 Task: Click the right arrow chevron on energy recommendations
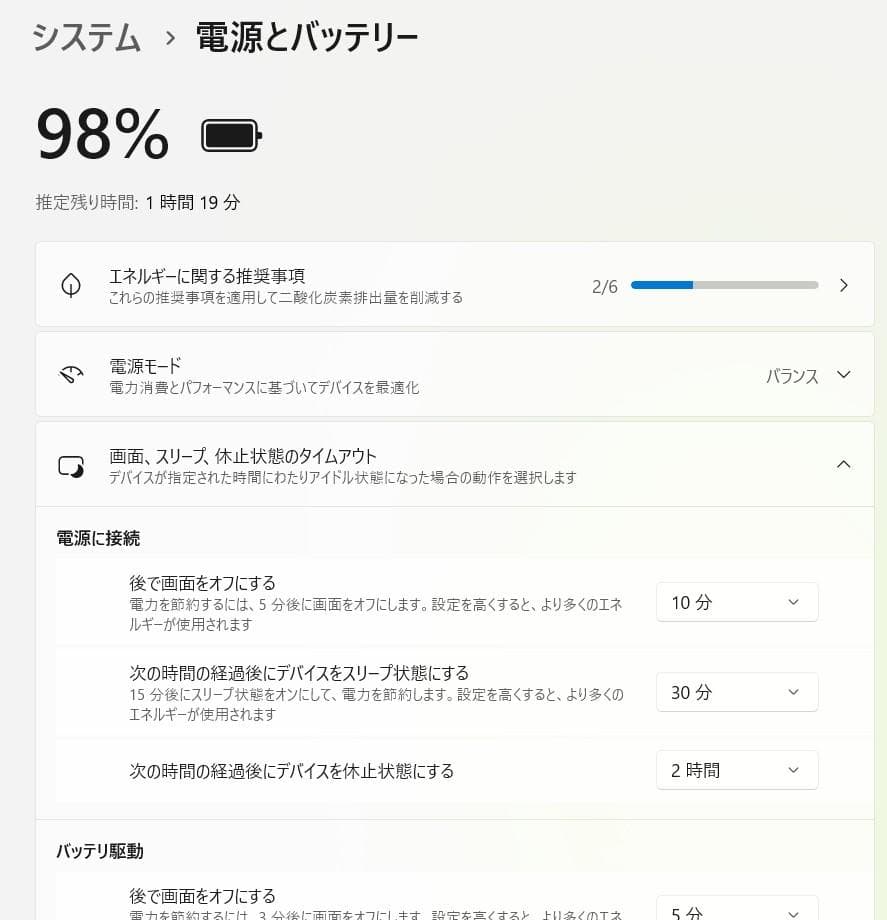[x=843, y=284]
